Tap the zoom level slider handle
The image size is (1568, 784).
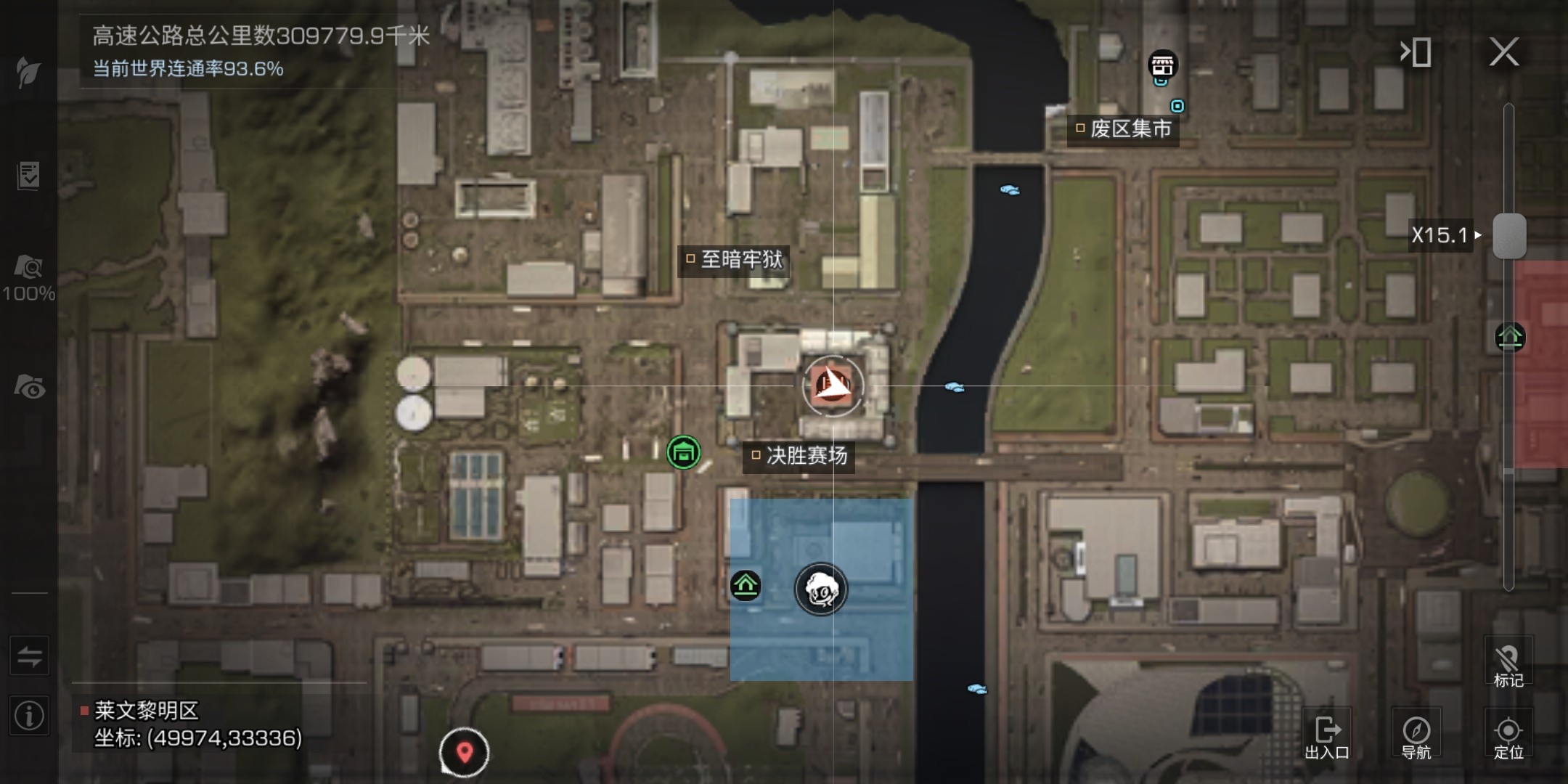1509,236
